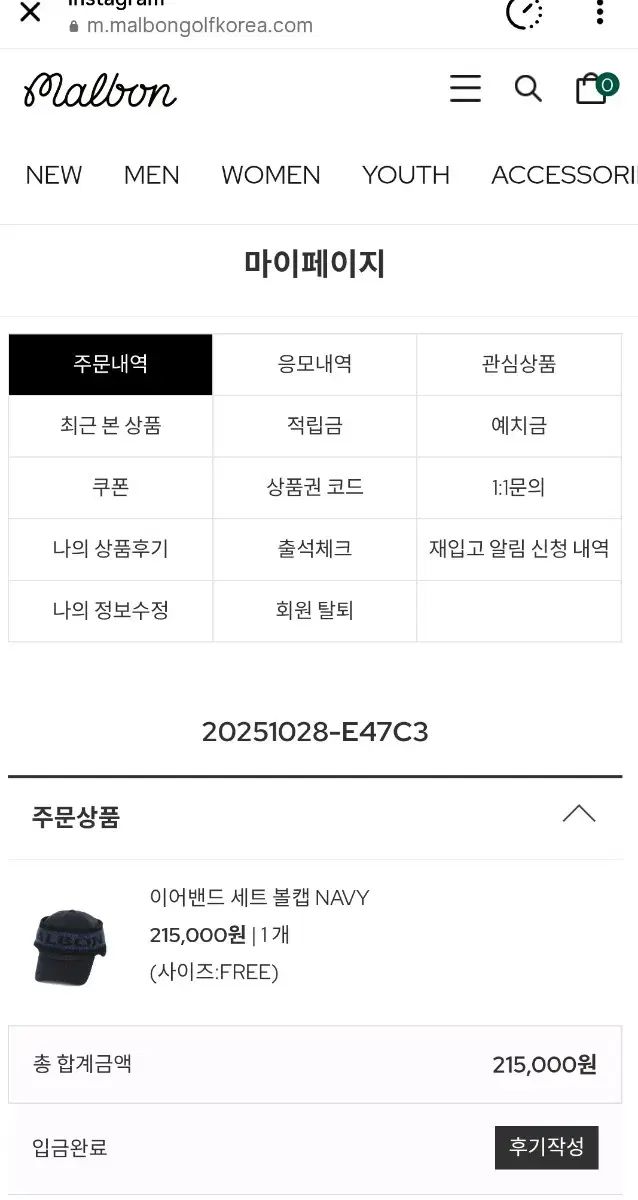Open 응모내역 in my page
This screenshot has height=1200, width=638.
[314, 364]
